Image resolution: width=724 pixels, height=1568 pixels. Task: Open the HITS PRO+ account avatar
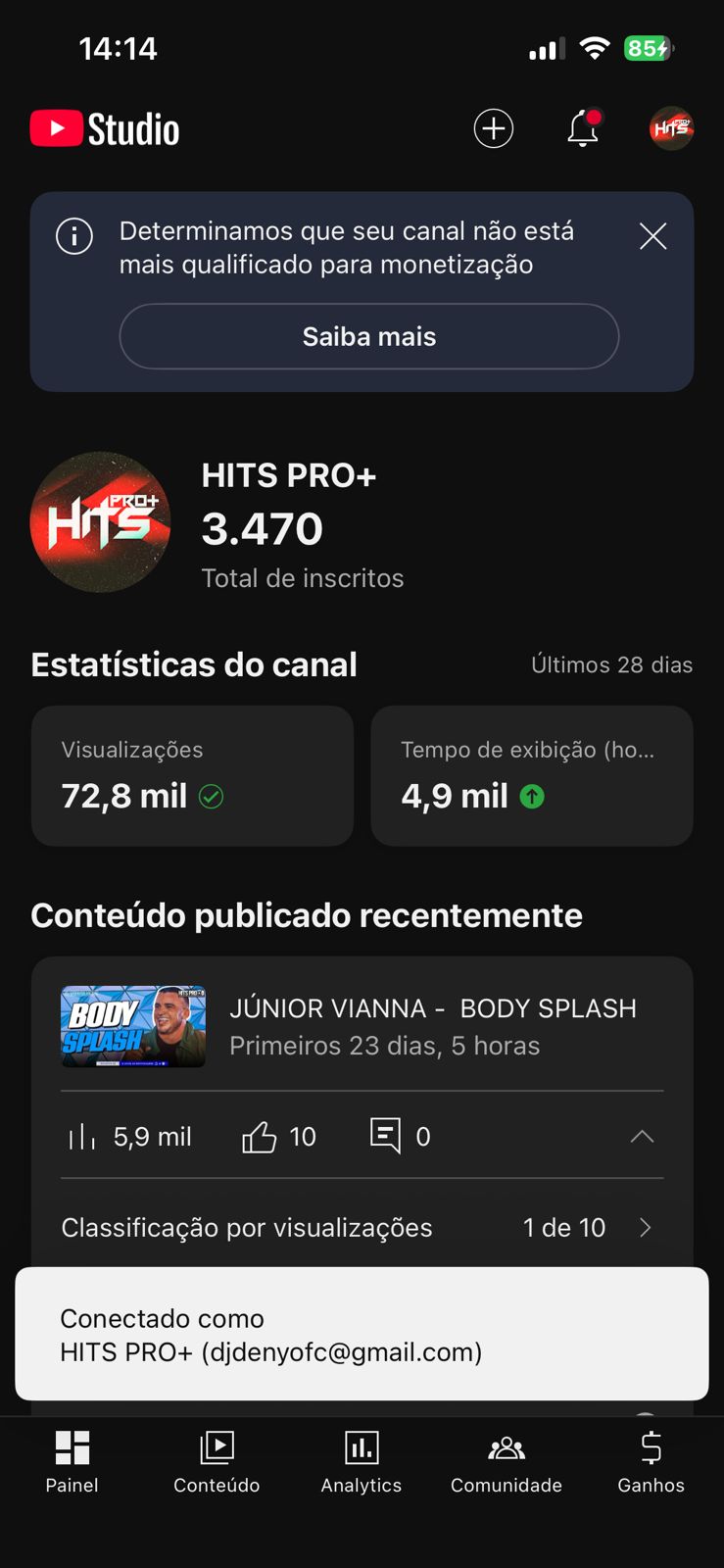(x=671, y=128)
